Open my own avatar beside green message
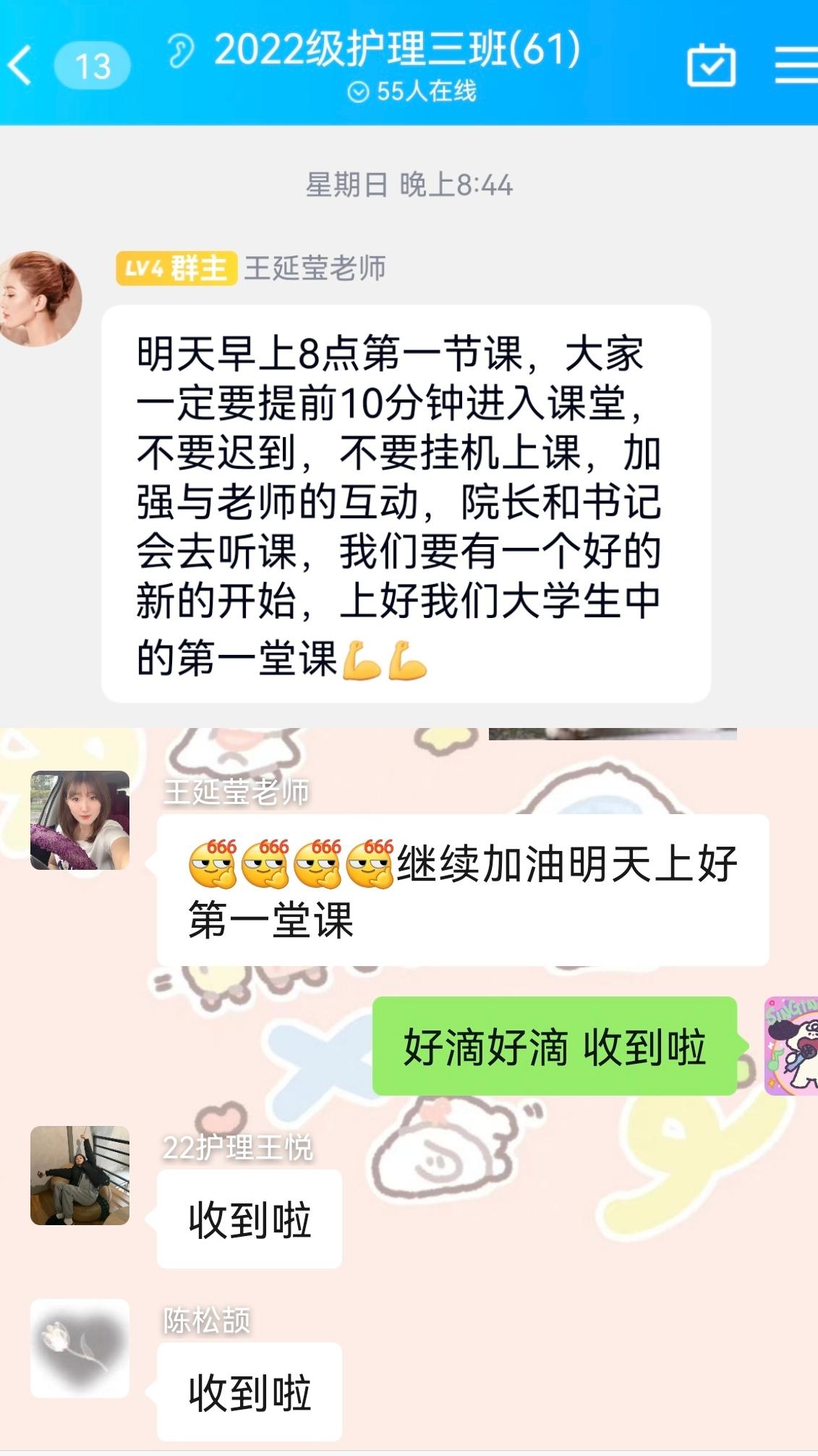 click(792, 1046)
